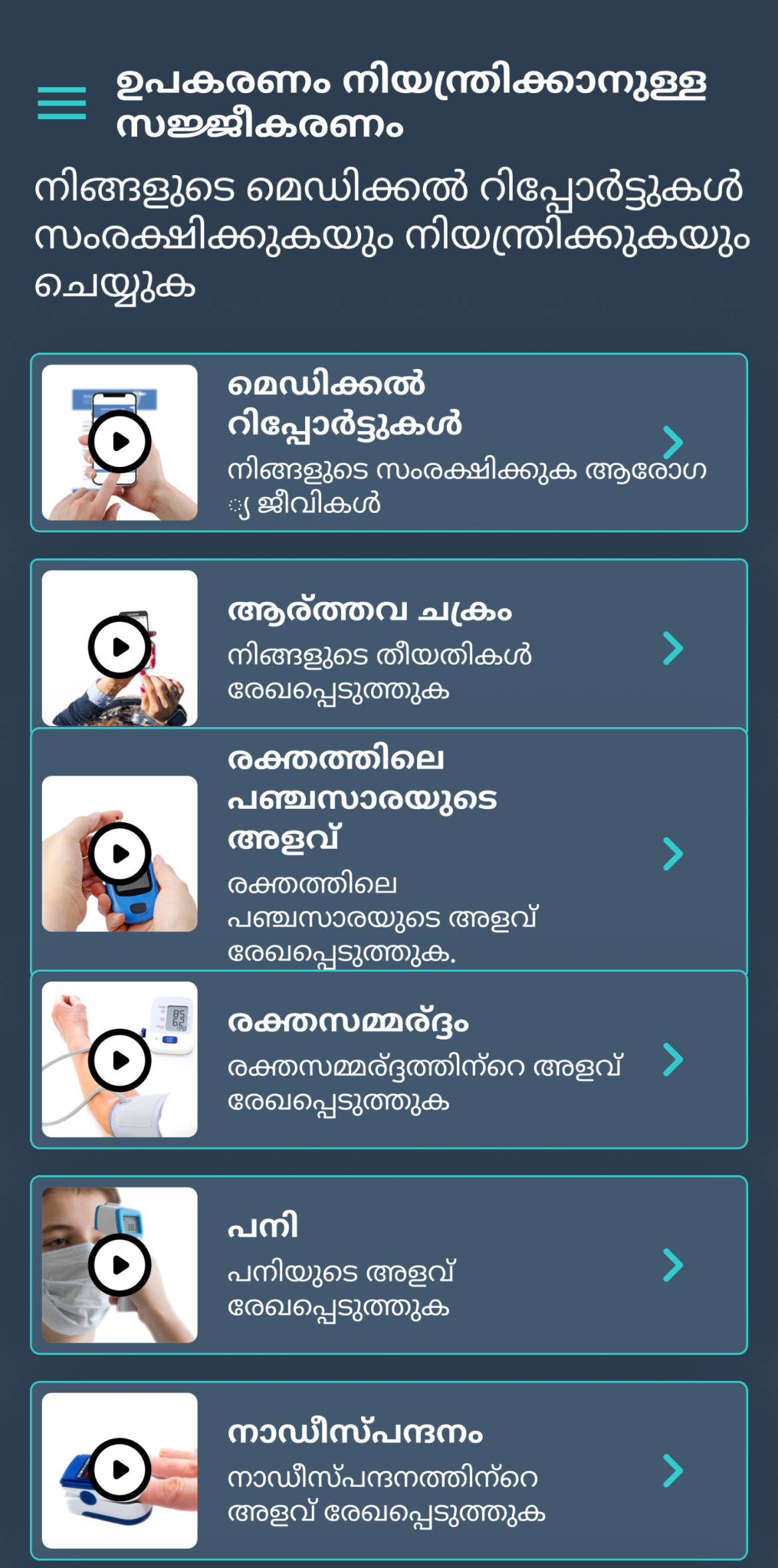
Task: Play the നാഡീസ്പന്ദനം oximeter video
Action: click(x=120, y=1470)
